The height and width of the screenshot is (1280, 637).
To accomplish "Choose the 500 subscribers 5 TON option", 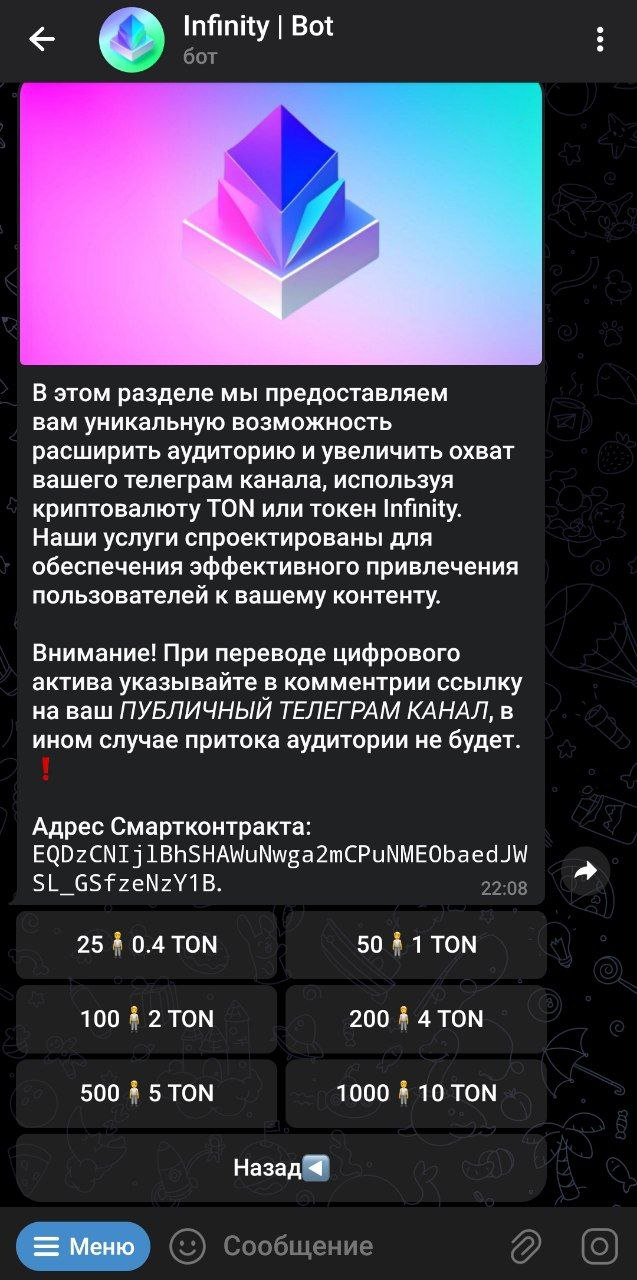I will [x=147, y=1093].
